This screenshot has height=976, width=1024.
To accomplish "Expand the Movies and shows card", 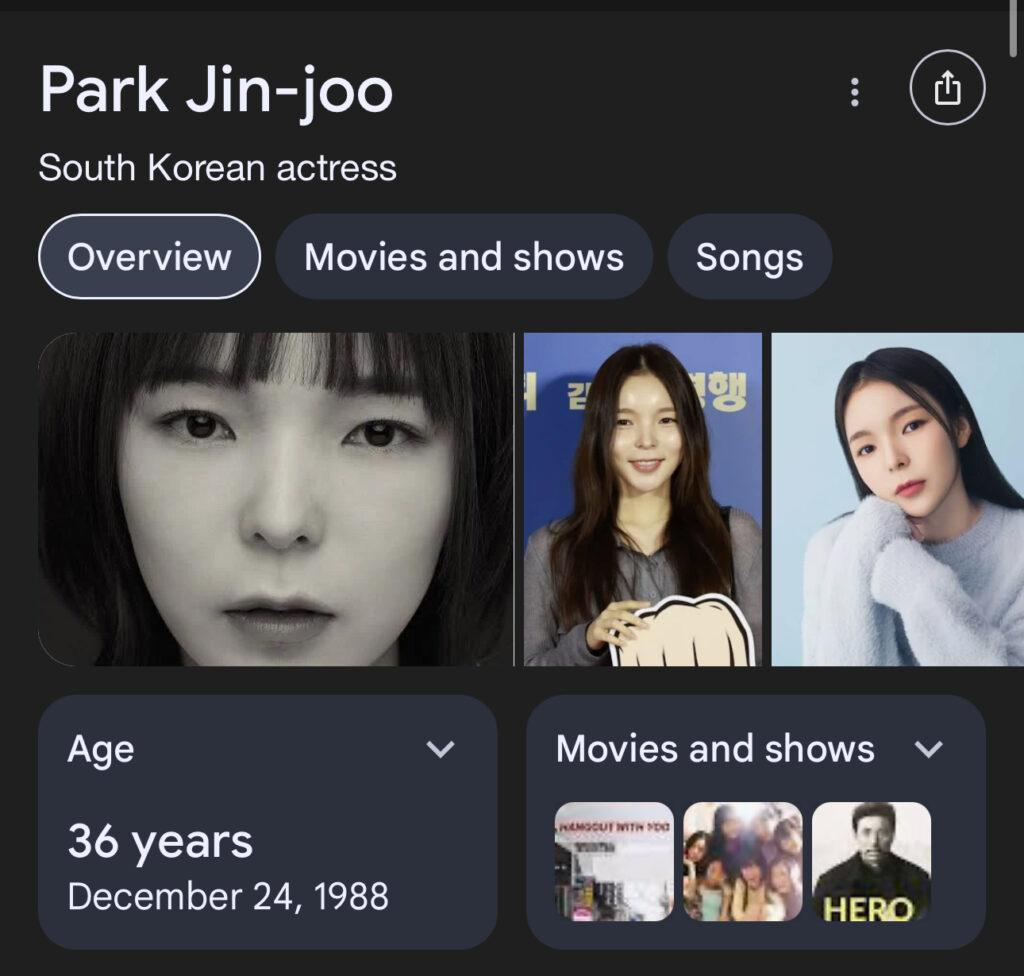I will point(929,749).
